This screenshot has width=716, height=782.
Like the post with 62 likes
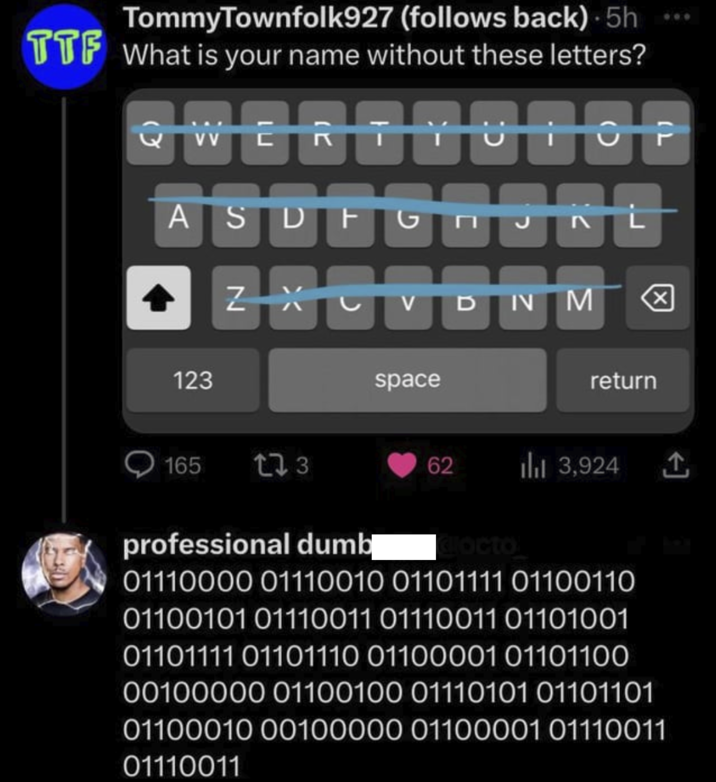click(402, 465)
